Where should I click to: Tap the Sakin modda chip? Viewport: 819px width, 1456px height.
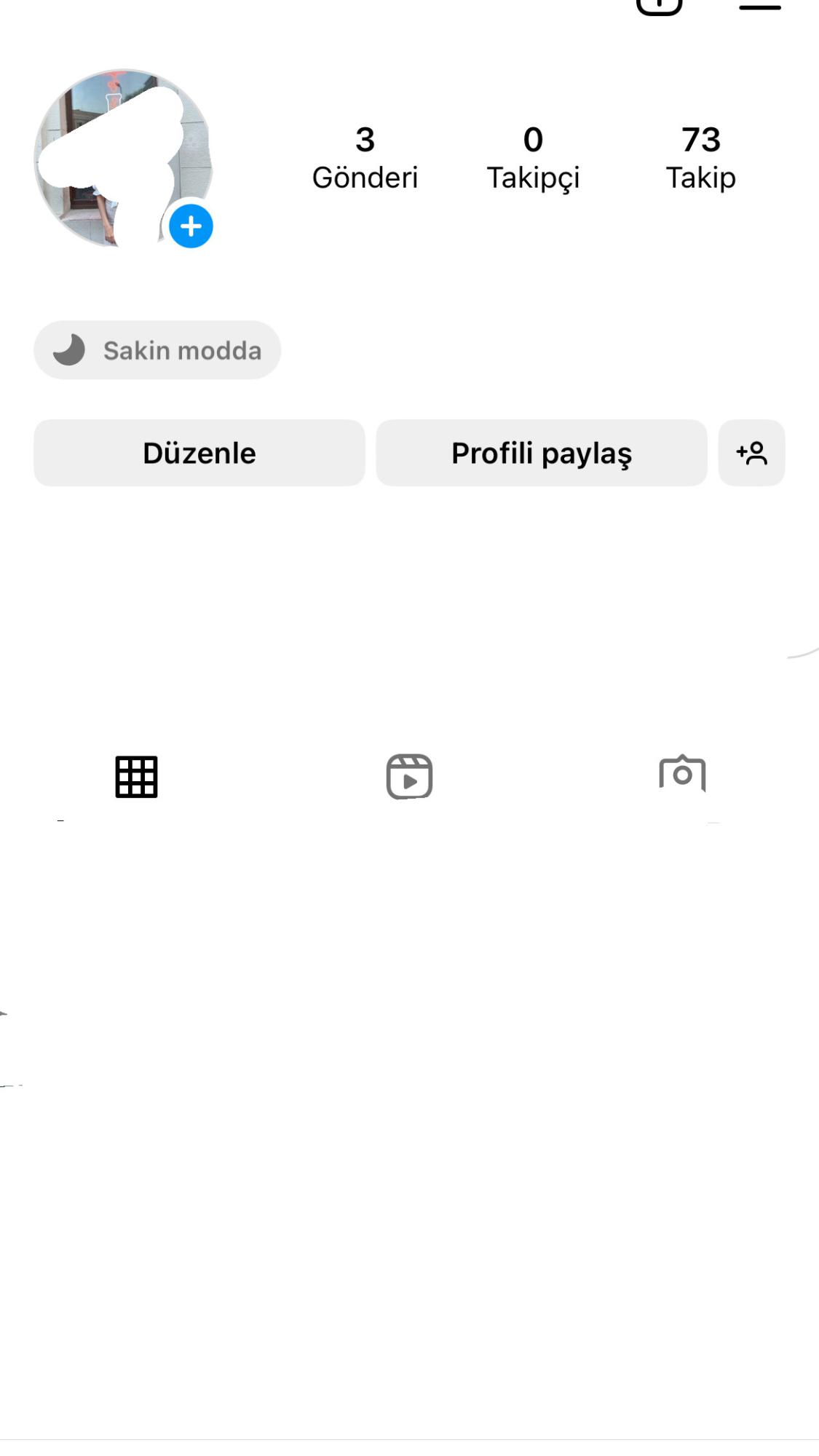157,350
